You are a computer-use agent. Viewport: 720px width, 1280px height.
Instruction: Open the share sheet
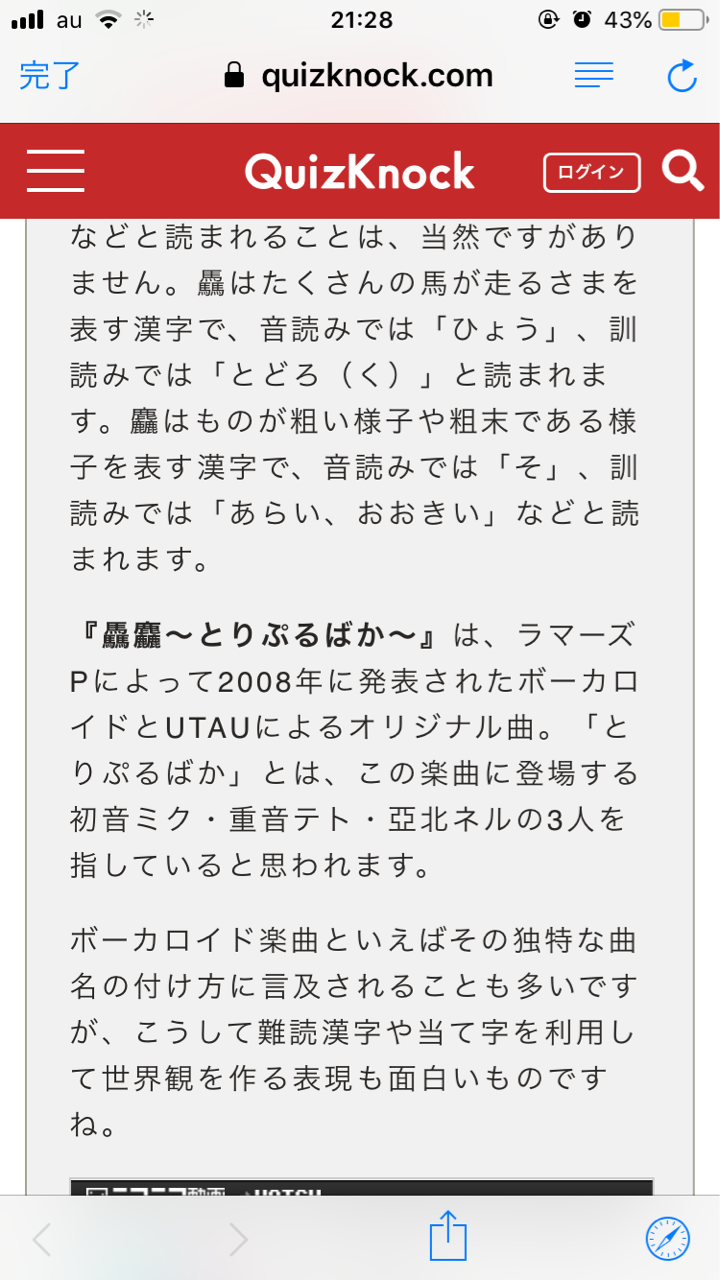[x=449, y=1236]
